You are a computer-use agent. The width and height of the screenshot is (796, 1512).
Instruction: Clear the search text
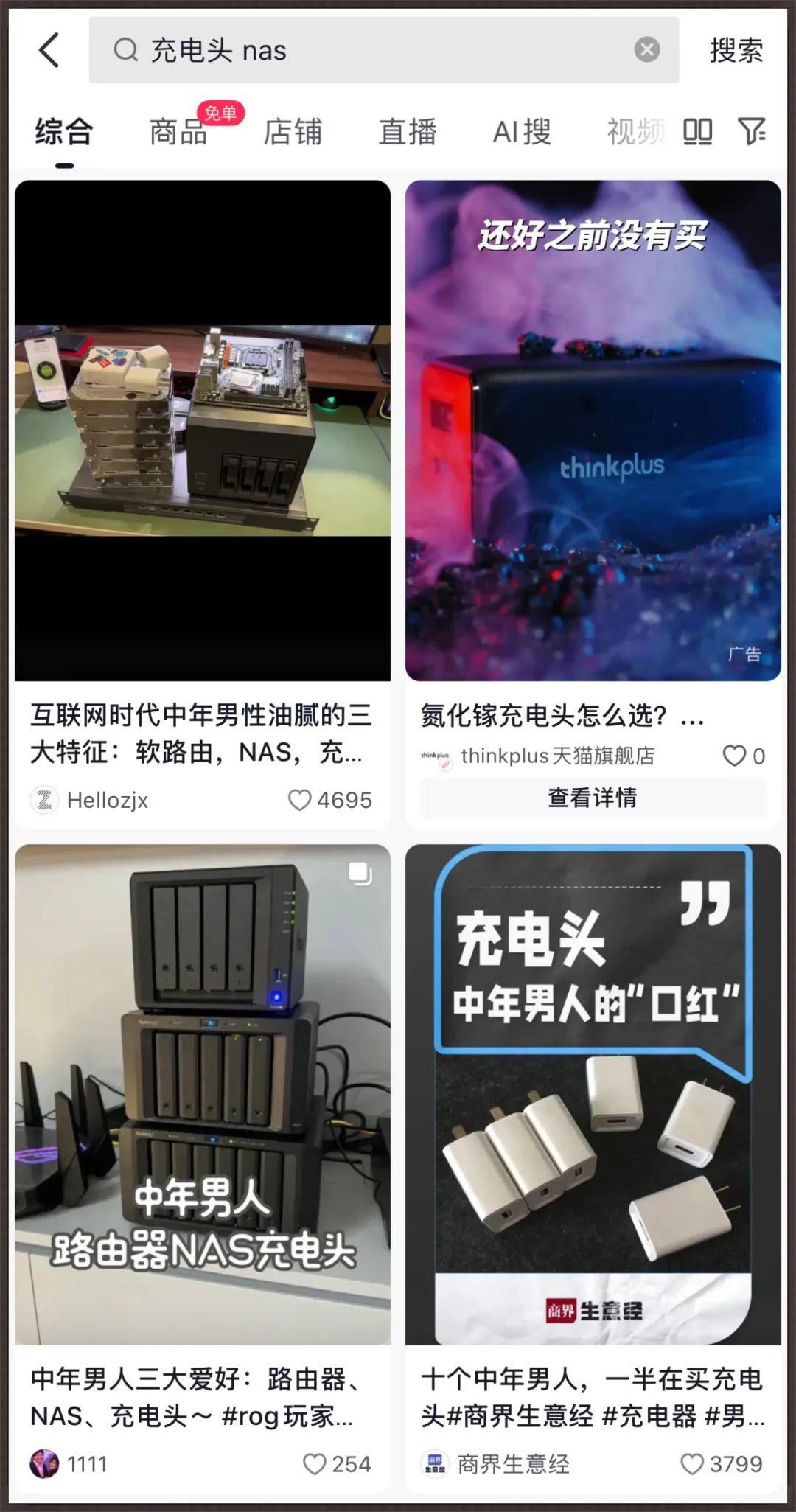646,50
